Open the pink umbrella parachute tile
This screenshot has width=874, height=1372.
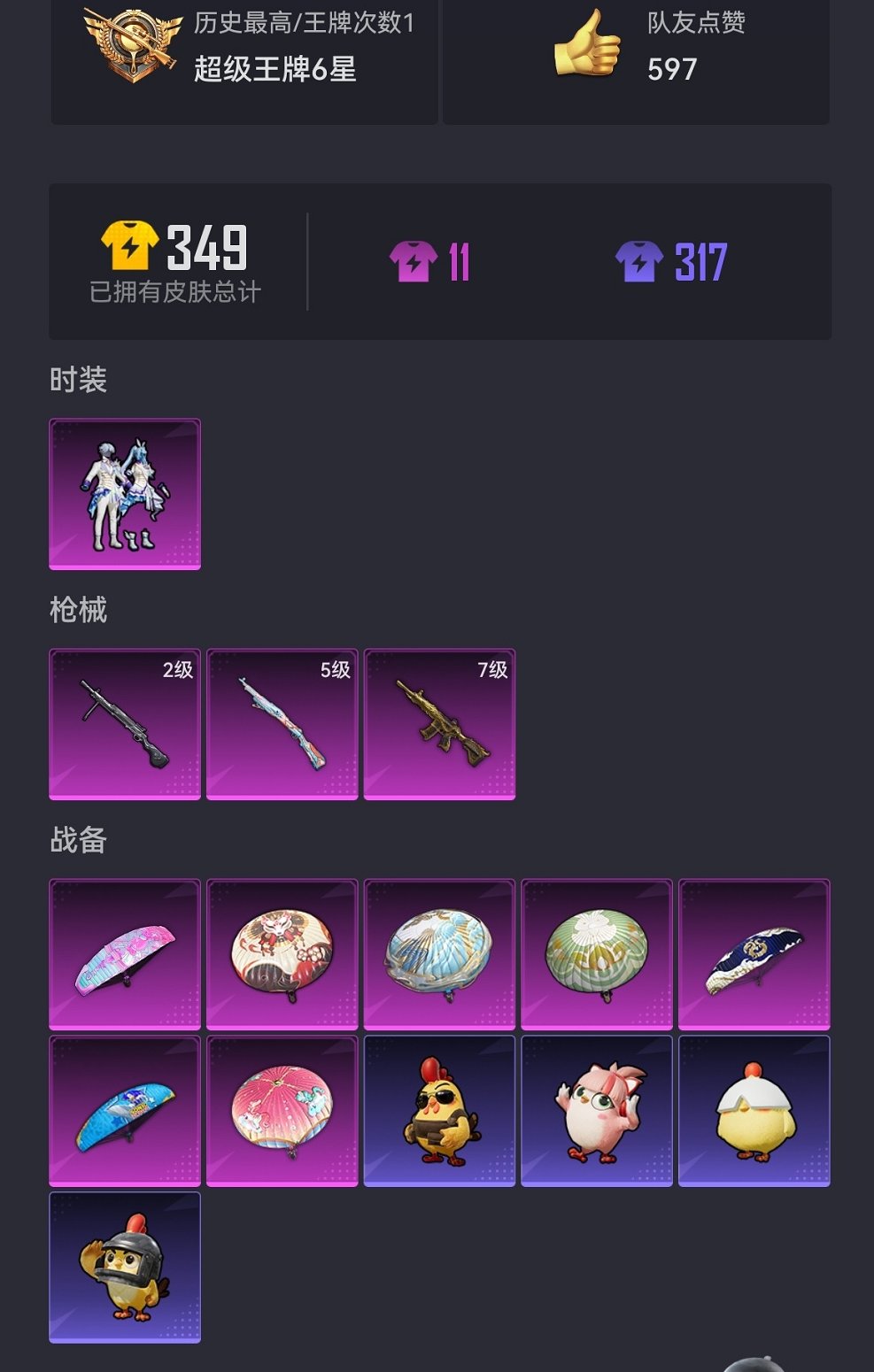[x=282, y=1111]
